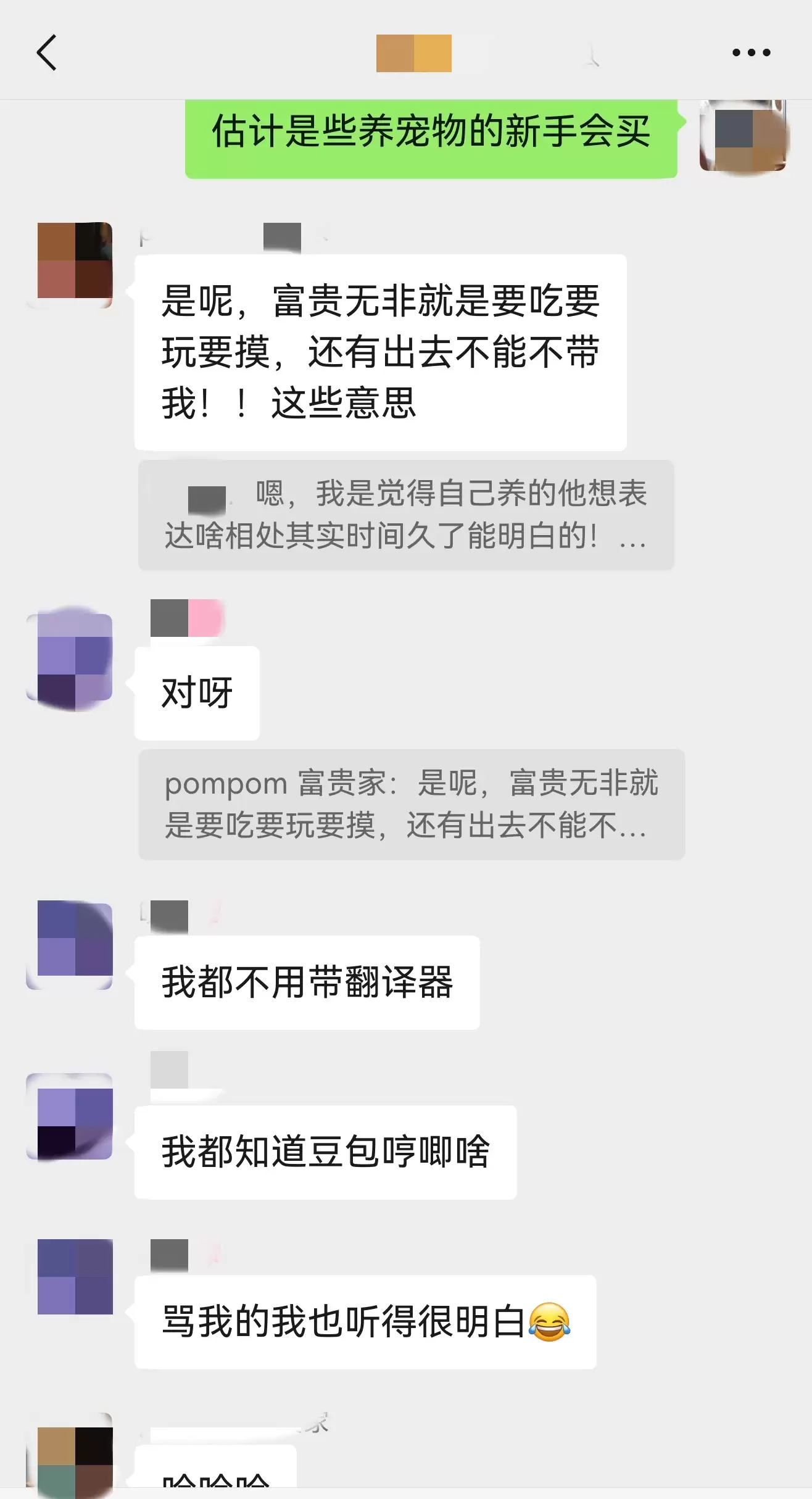Go back using the top-left arrow

pos(47,52)
